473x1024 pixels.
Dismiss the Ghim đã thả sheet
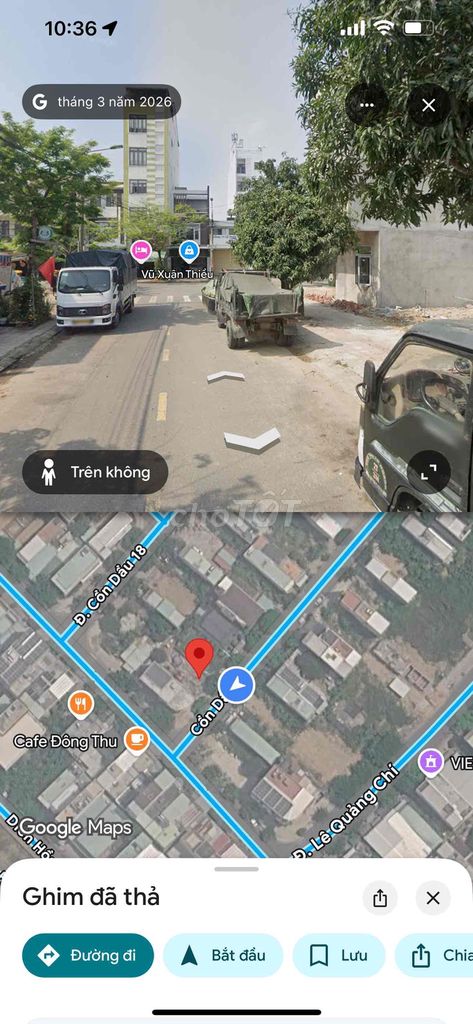433,898
